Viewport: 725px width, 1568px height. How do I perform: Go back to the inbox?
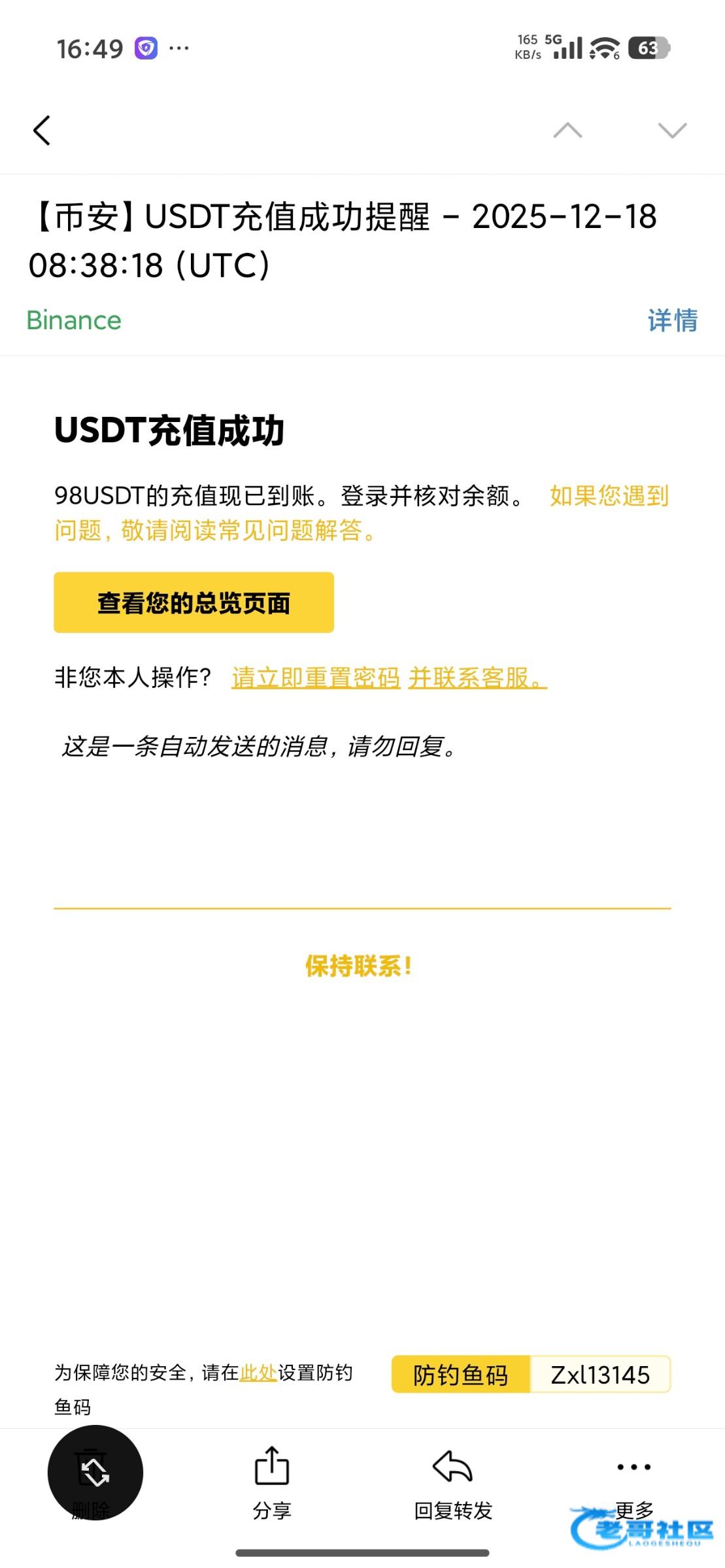click(x=42, y=130)
